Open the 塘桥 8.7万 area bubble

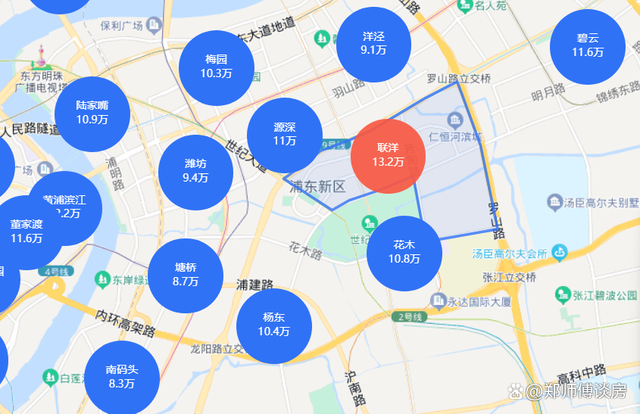coord(185,275)
